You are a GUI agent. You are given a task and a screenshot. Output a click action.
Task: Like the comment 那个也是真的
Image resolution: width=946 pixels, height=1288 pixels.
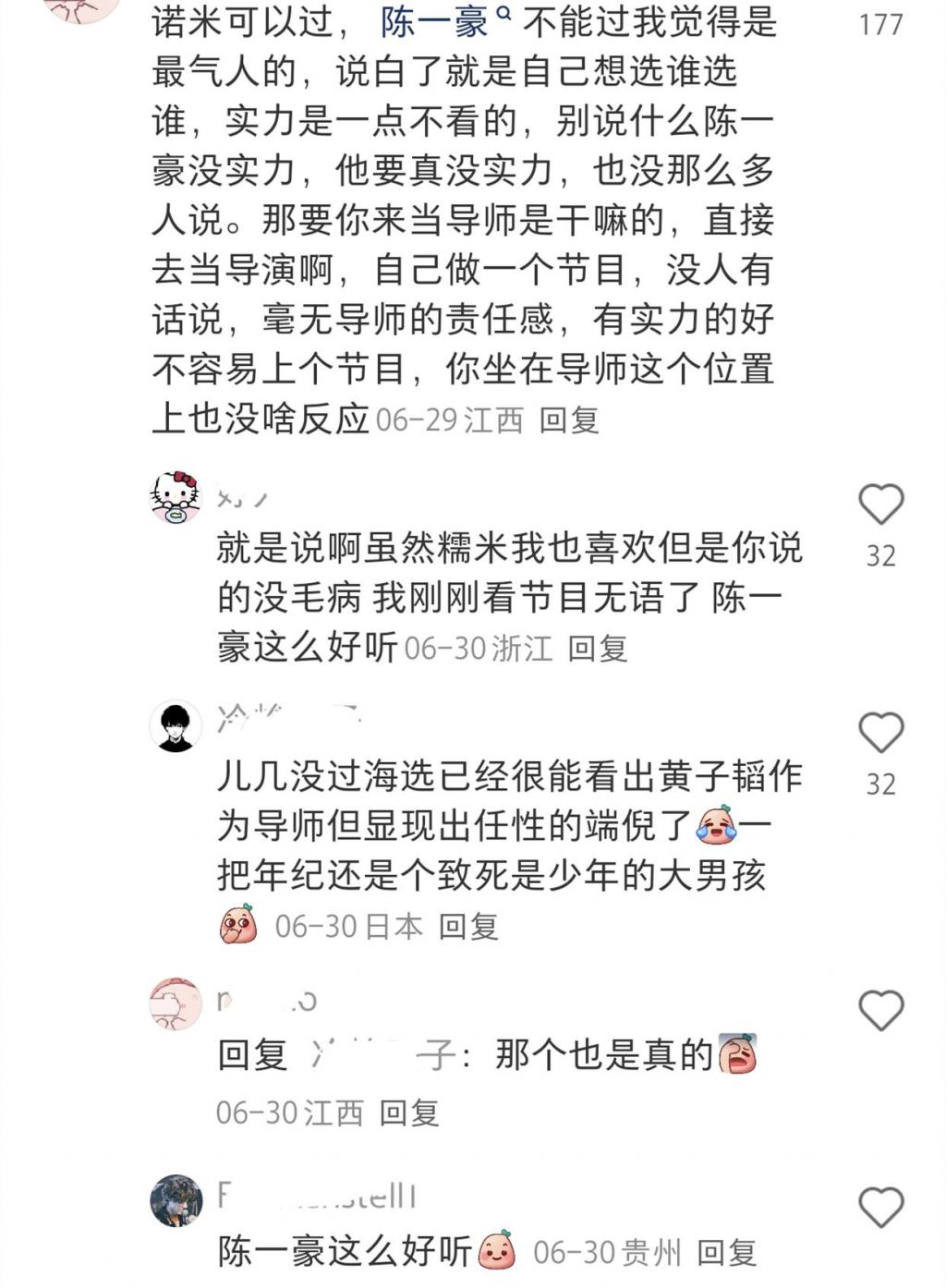tap(880, 1011)
